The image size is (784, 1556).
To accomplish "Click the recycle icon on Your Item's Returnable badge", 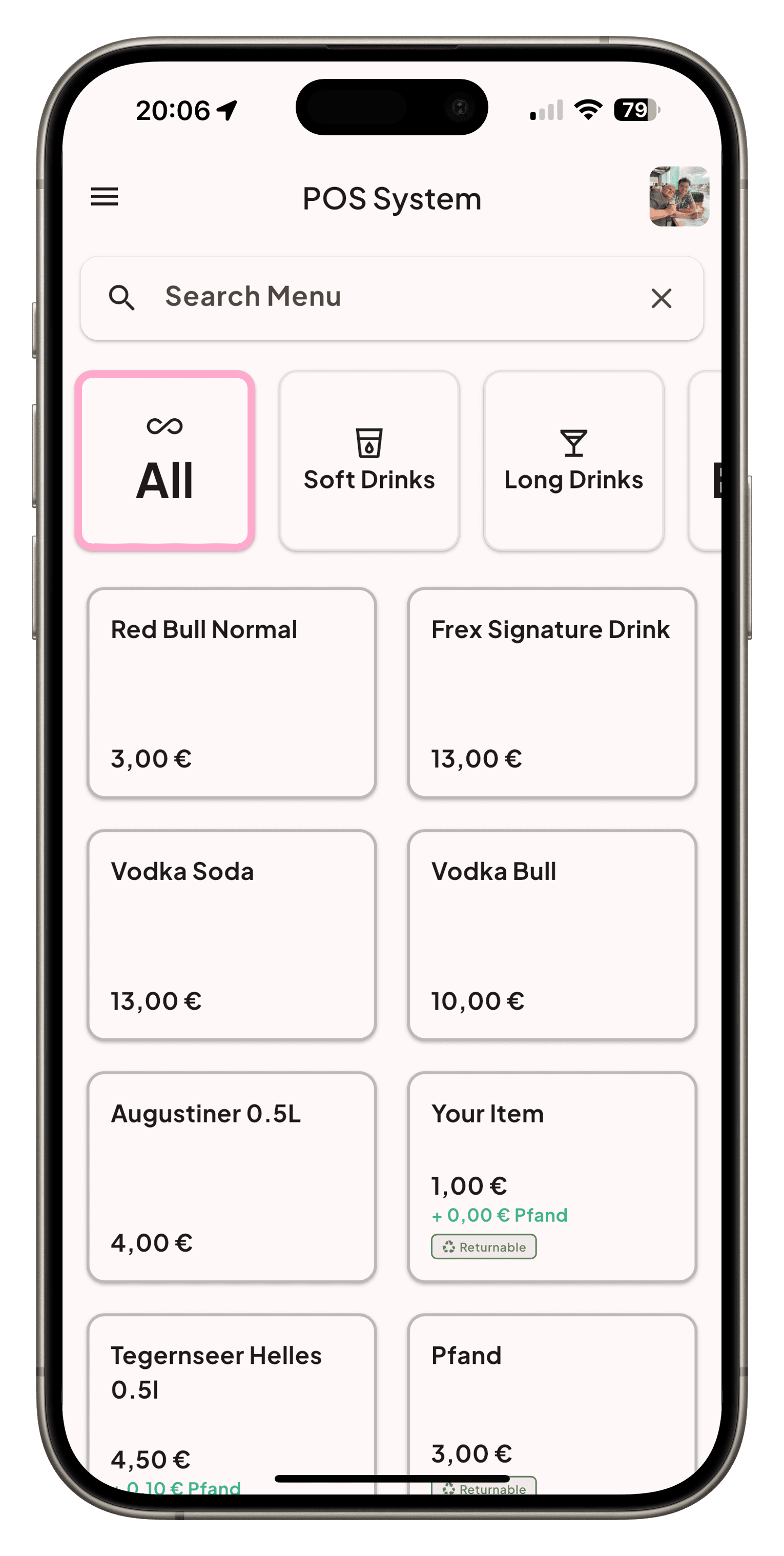I will (x=449, y=1247).
